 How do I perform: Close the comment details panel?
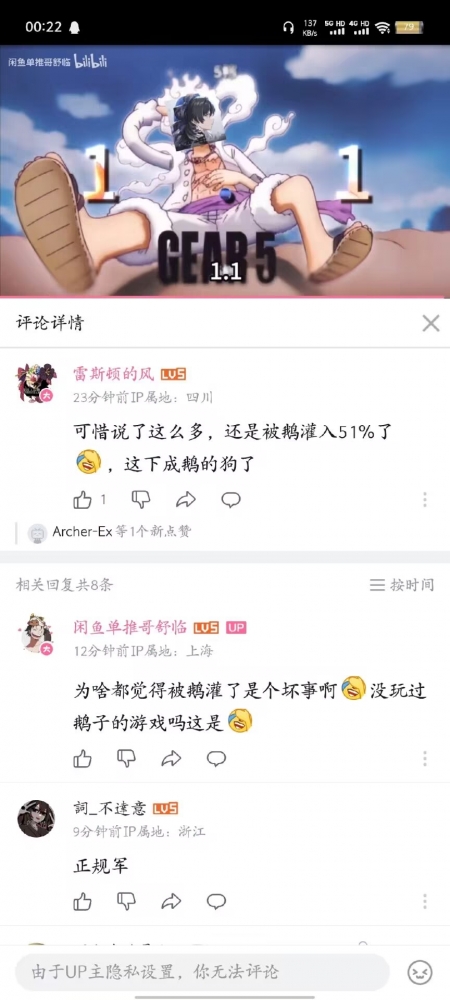click(431, 323)
